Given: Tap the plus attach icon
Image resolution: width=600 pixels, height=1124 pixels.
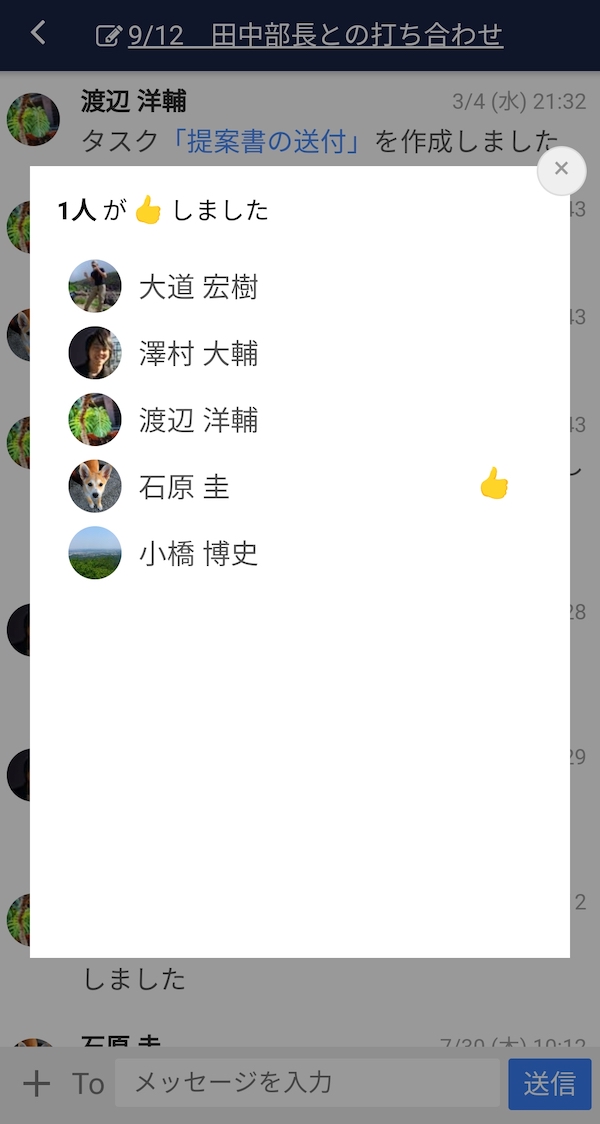Looking at the screenshot, I should point(36,1083).
